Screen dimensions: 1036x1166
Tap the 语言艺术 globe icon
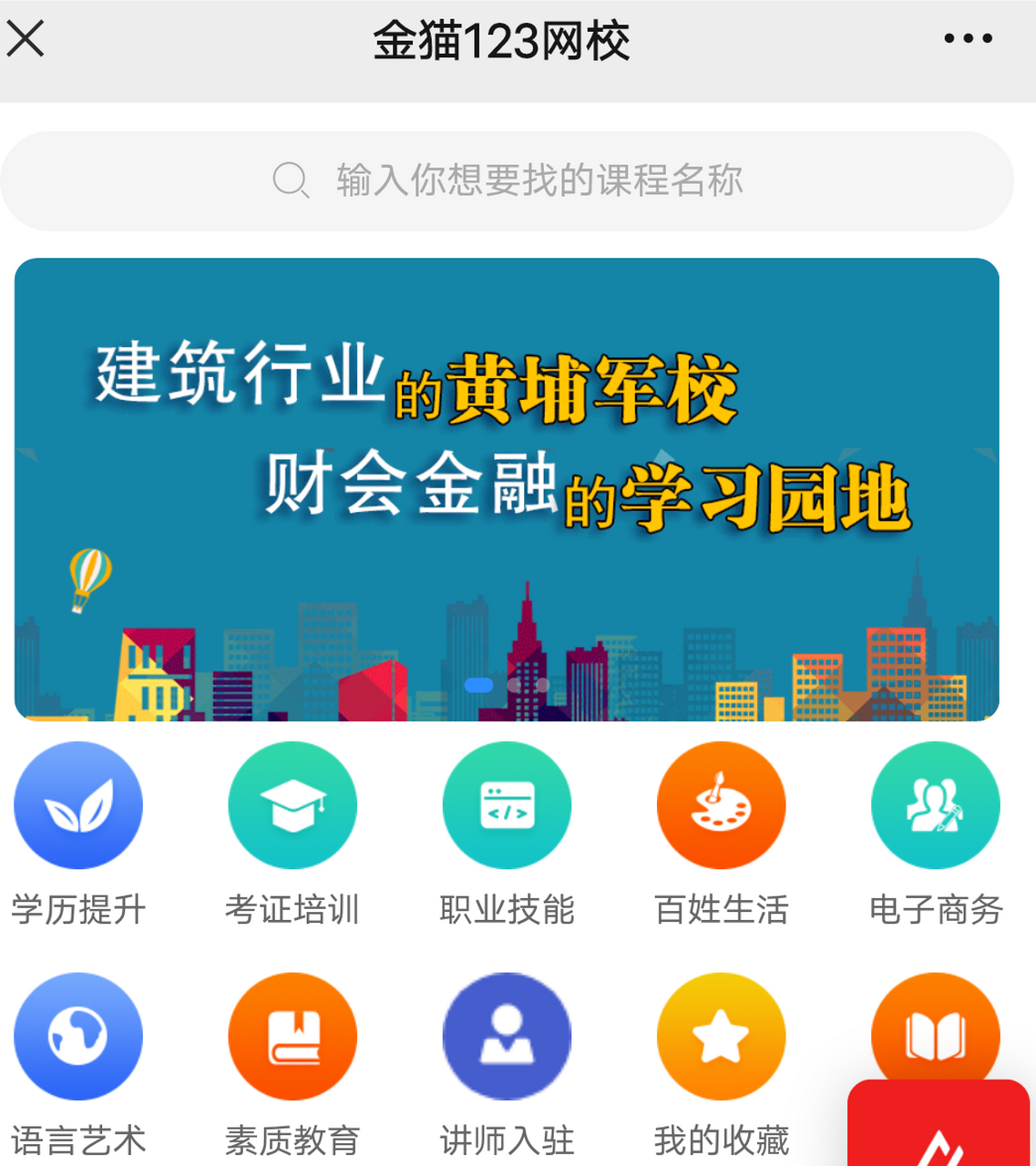(78, 1036)
